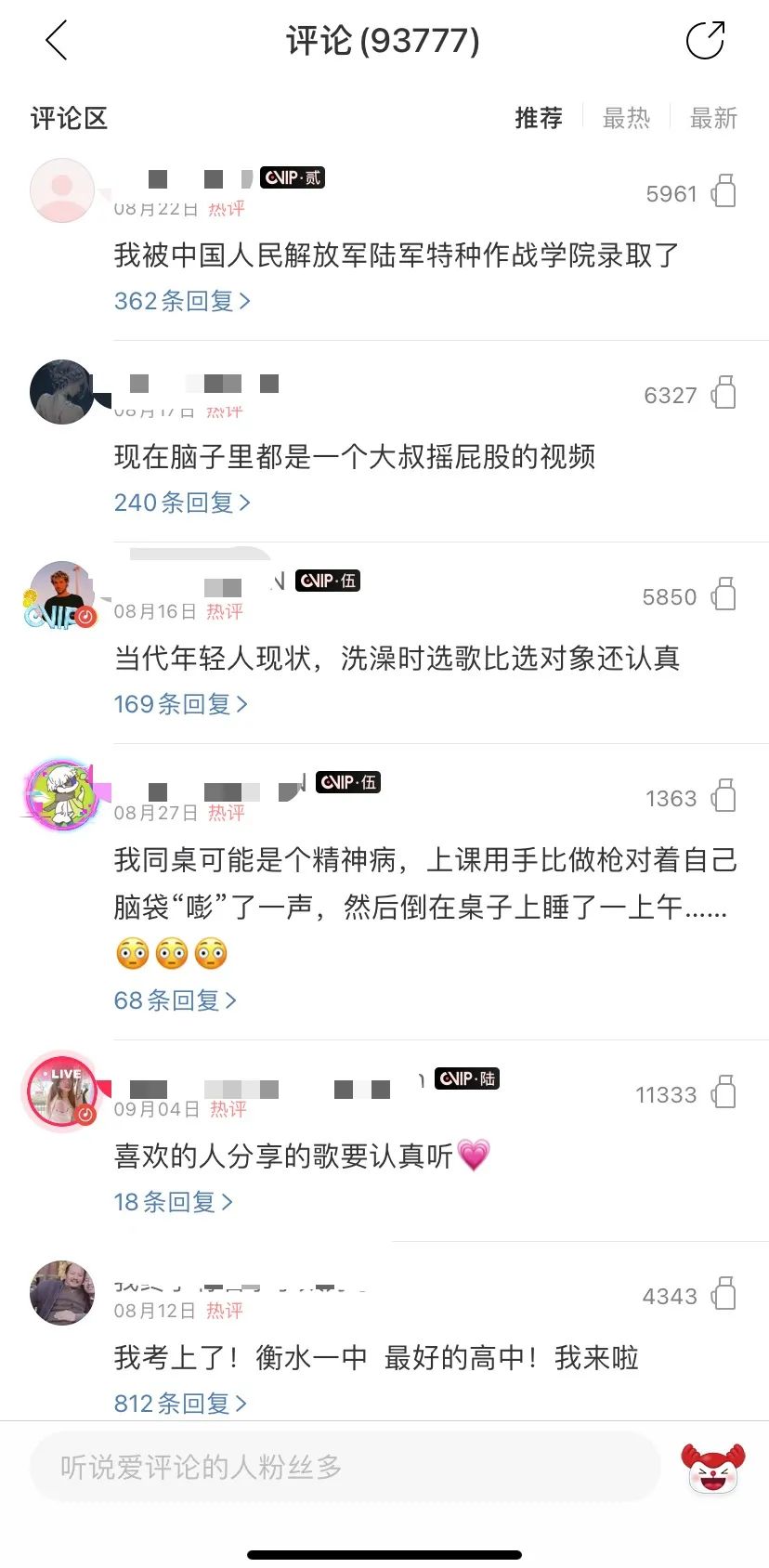Expand 240条回复 replies
The height and width of the screenshot is (1568, 769).
click(182, 503)
